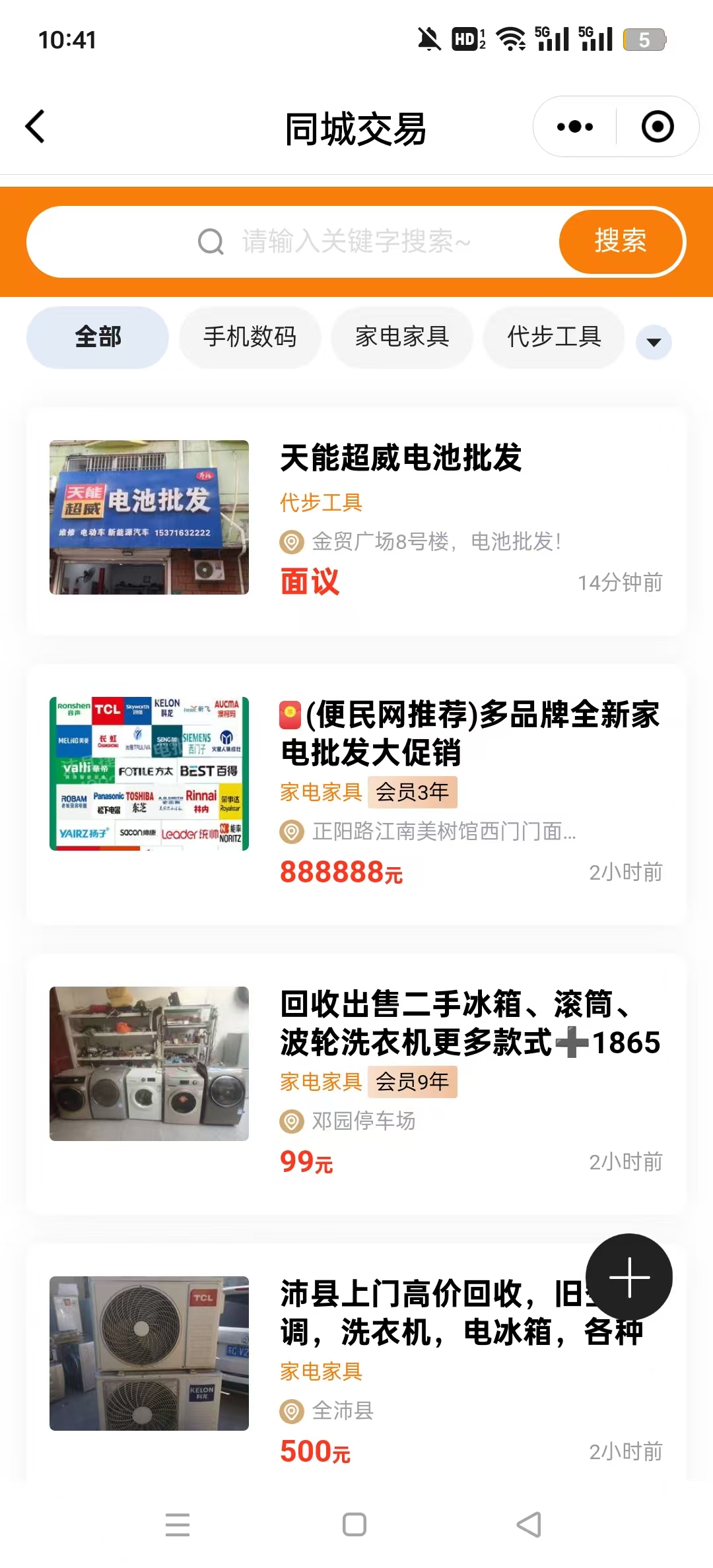Screen dimensions: 713x1568
Task: Switch to the 代步工具 category tab
Action: click(x=554, y=337)
